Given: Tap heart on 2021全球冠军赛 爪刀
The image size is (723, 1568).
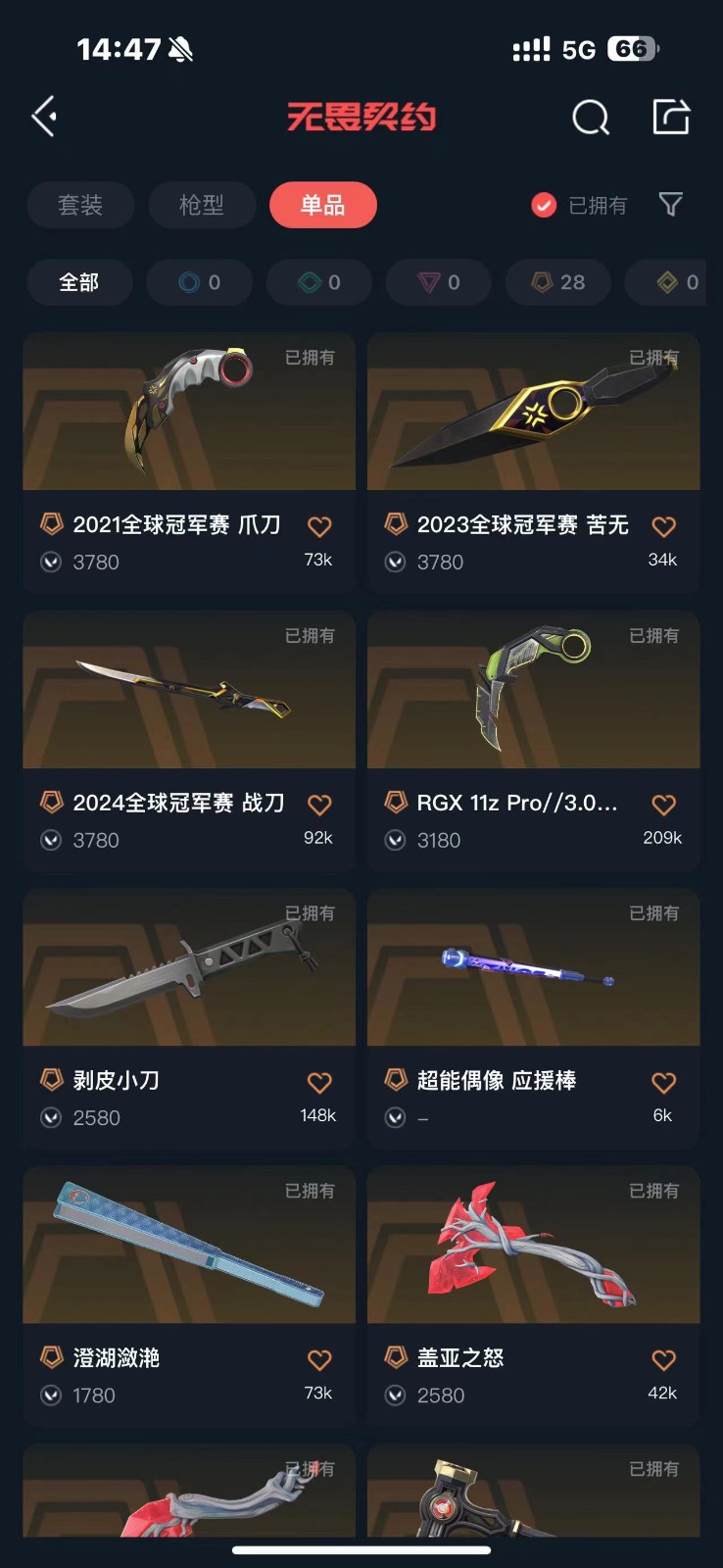Looking at the screenshot, I should click(319, 527).
